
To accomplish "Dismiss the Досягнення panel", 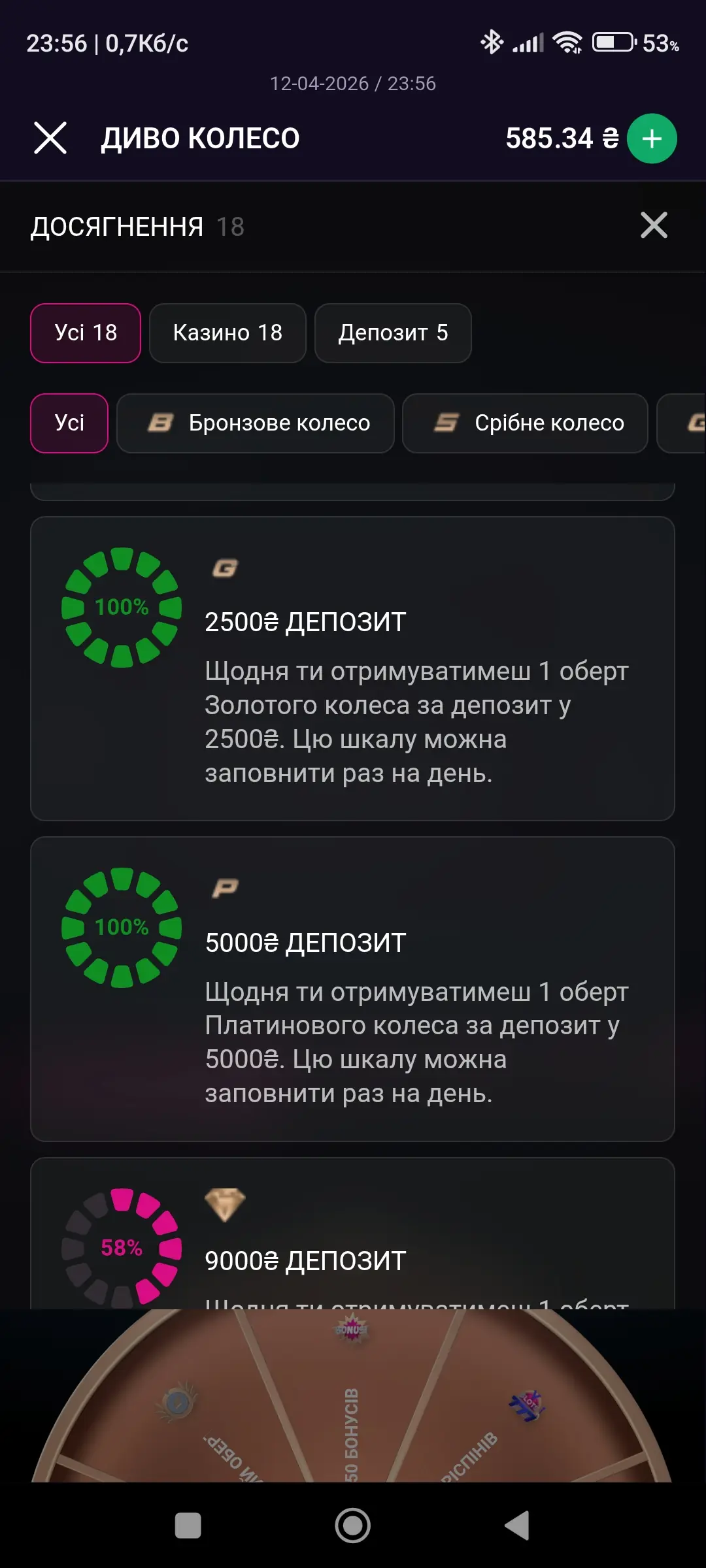I will coord(653,225).
